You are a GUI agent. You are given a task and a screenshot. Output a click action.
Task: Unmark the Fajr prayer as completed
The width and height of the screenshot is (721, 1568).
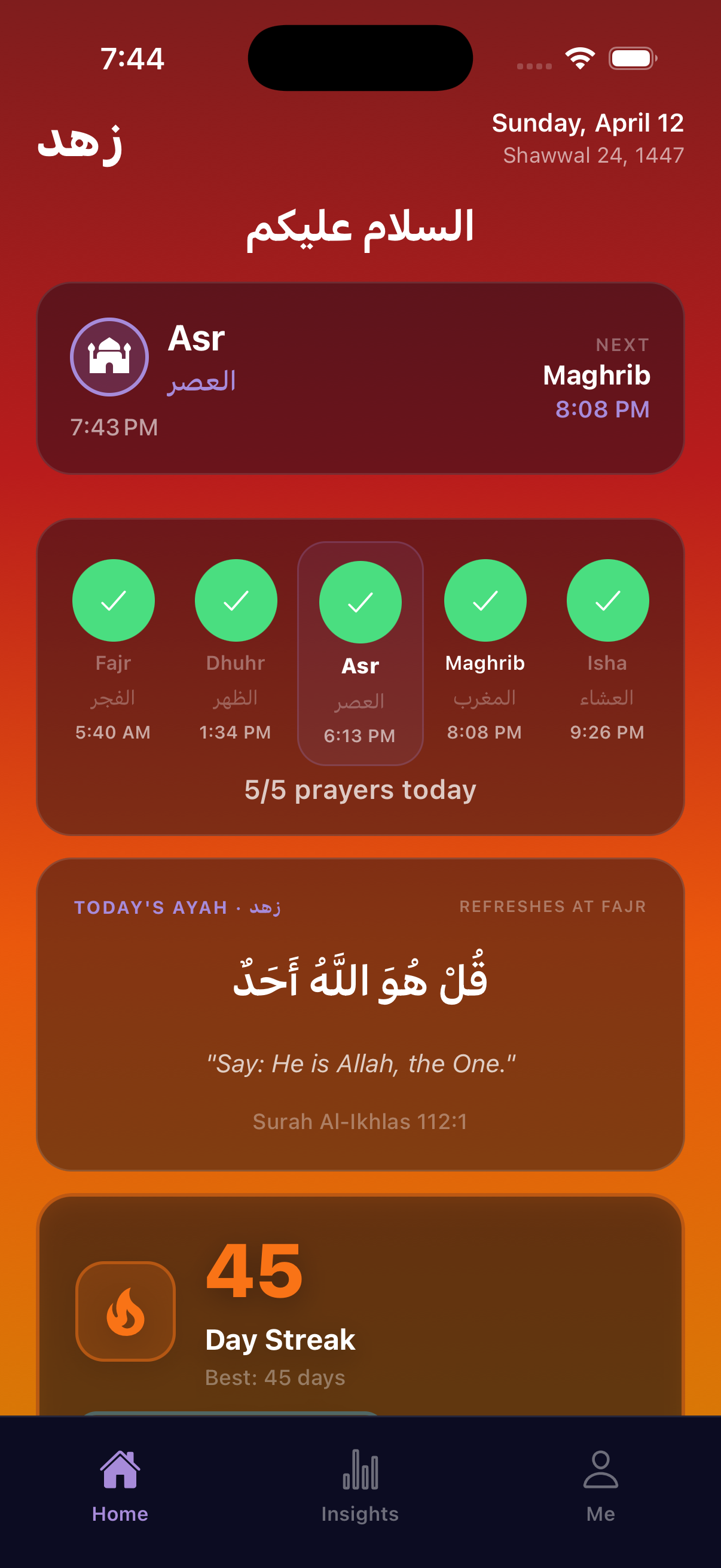coord(113,600)
